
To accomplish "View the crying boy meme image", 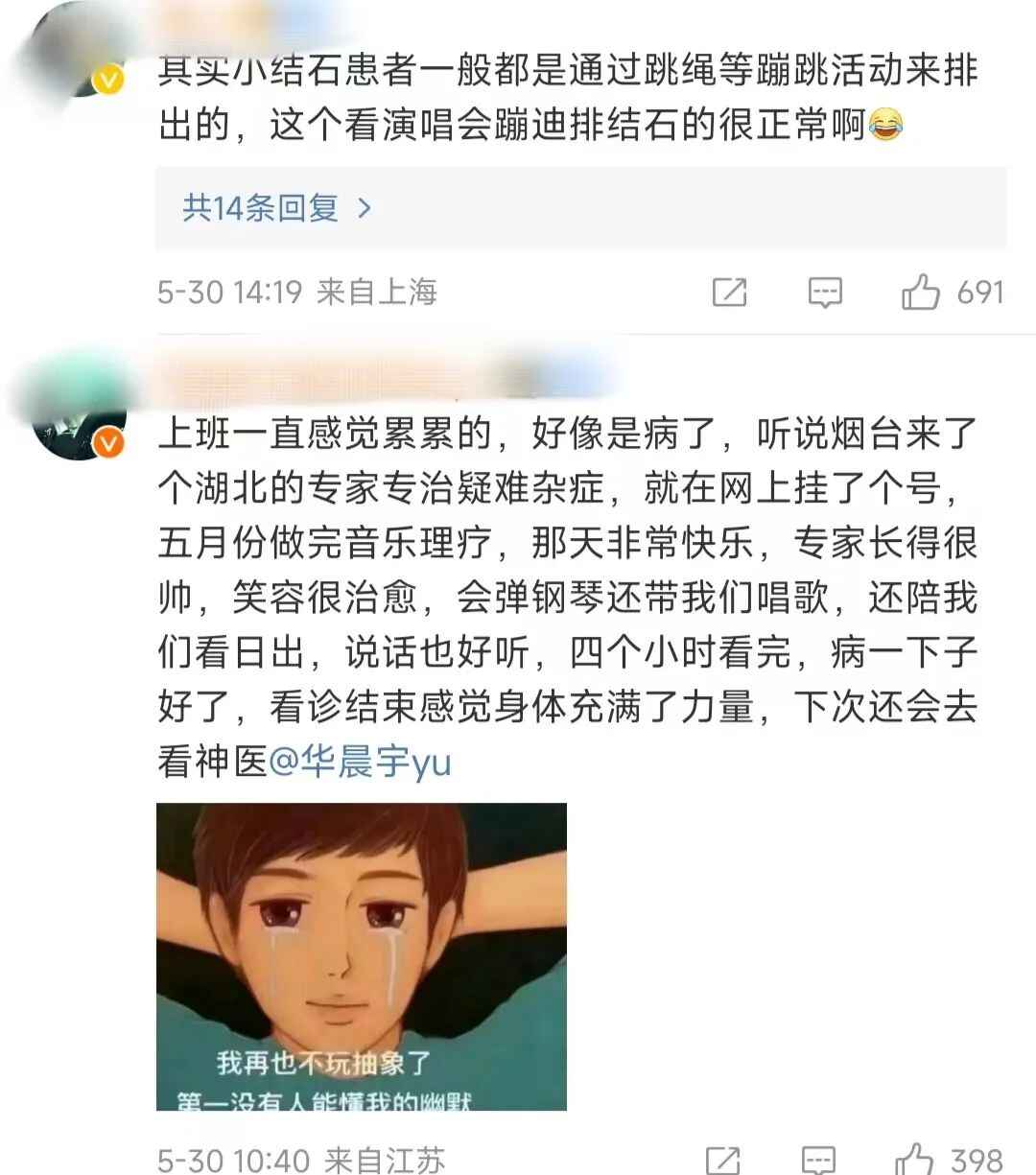I will tap(361, 956).
